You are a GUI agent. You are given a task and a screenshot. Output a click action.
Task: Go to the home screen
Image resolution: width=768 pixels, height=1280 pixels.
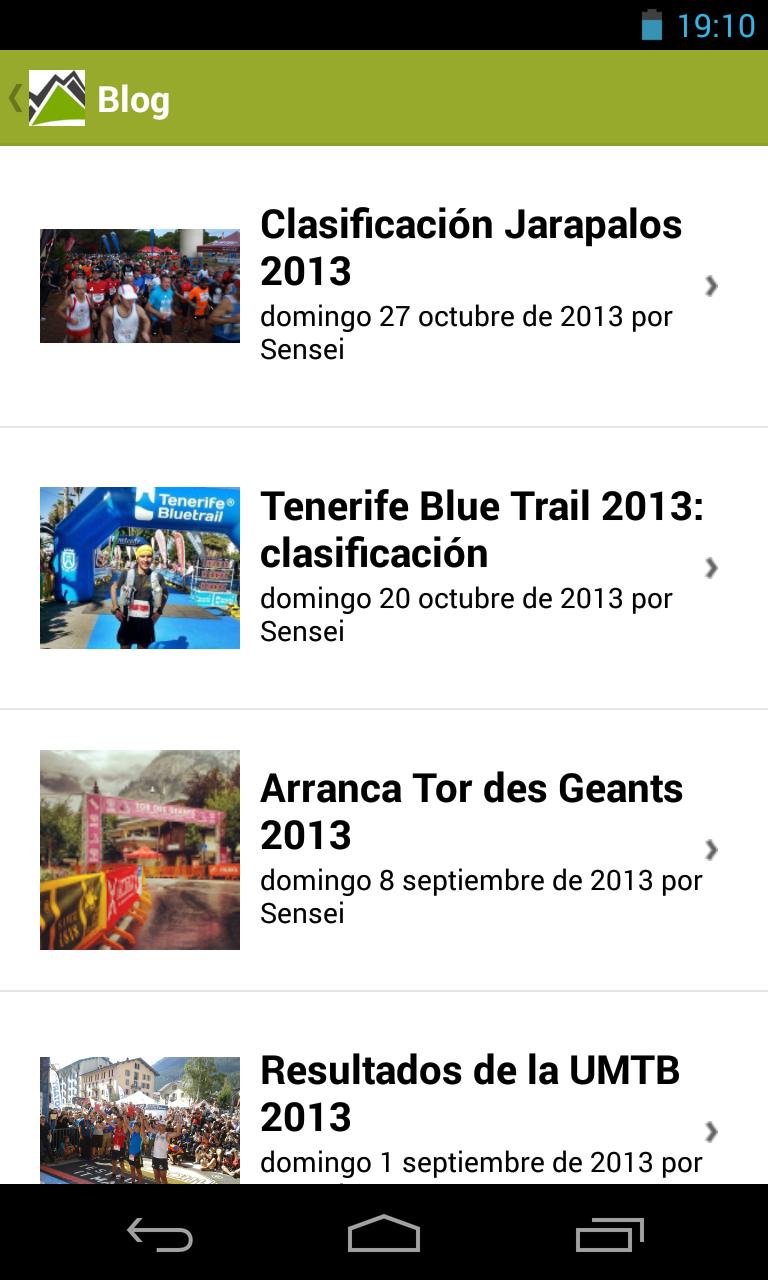pos(384,1236)
